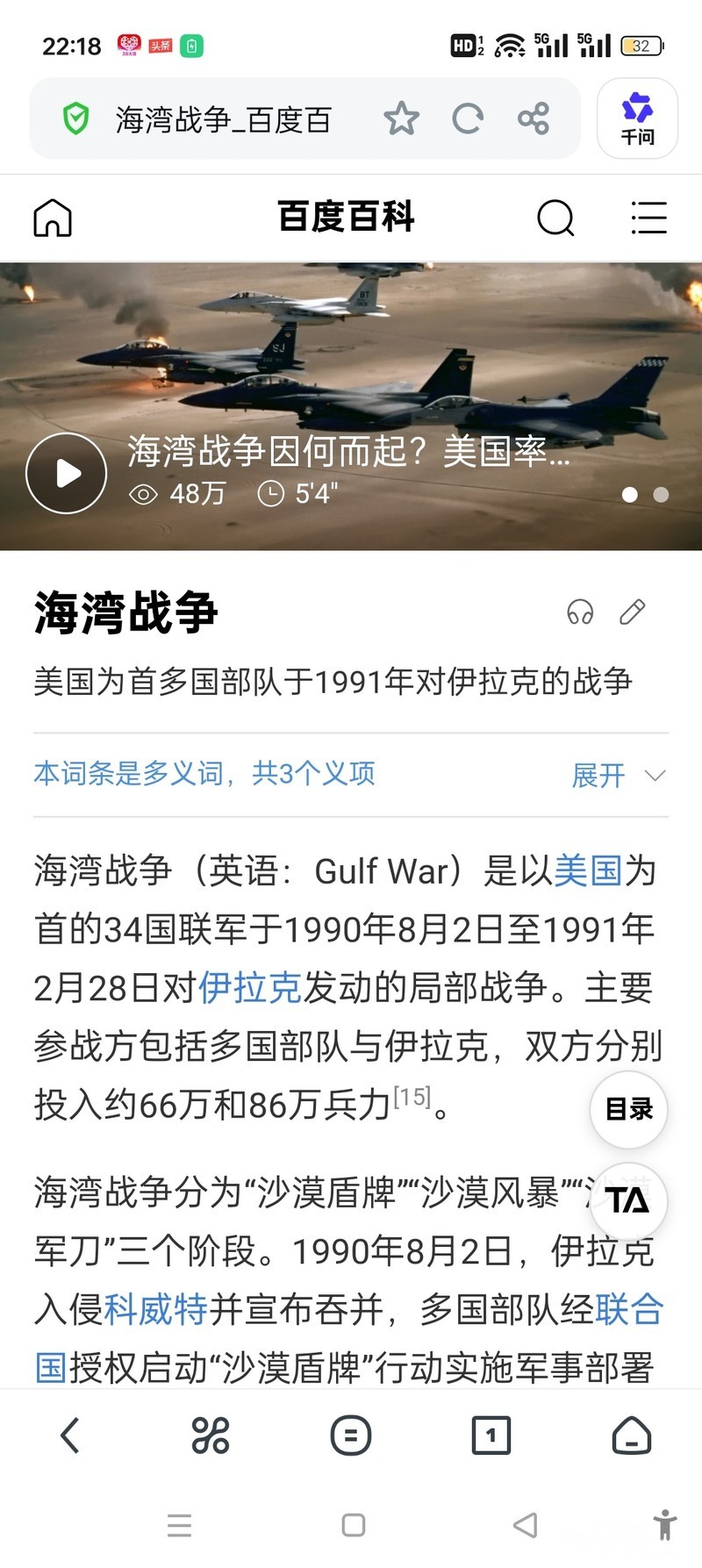Tap the address bar showing 海湾战争_百度百

tap(223, 119)
